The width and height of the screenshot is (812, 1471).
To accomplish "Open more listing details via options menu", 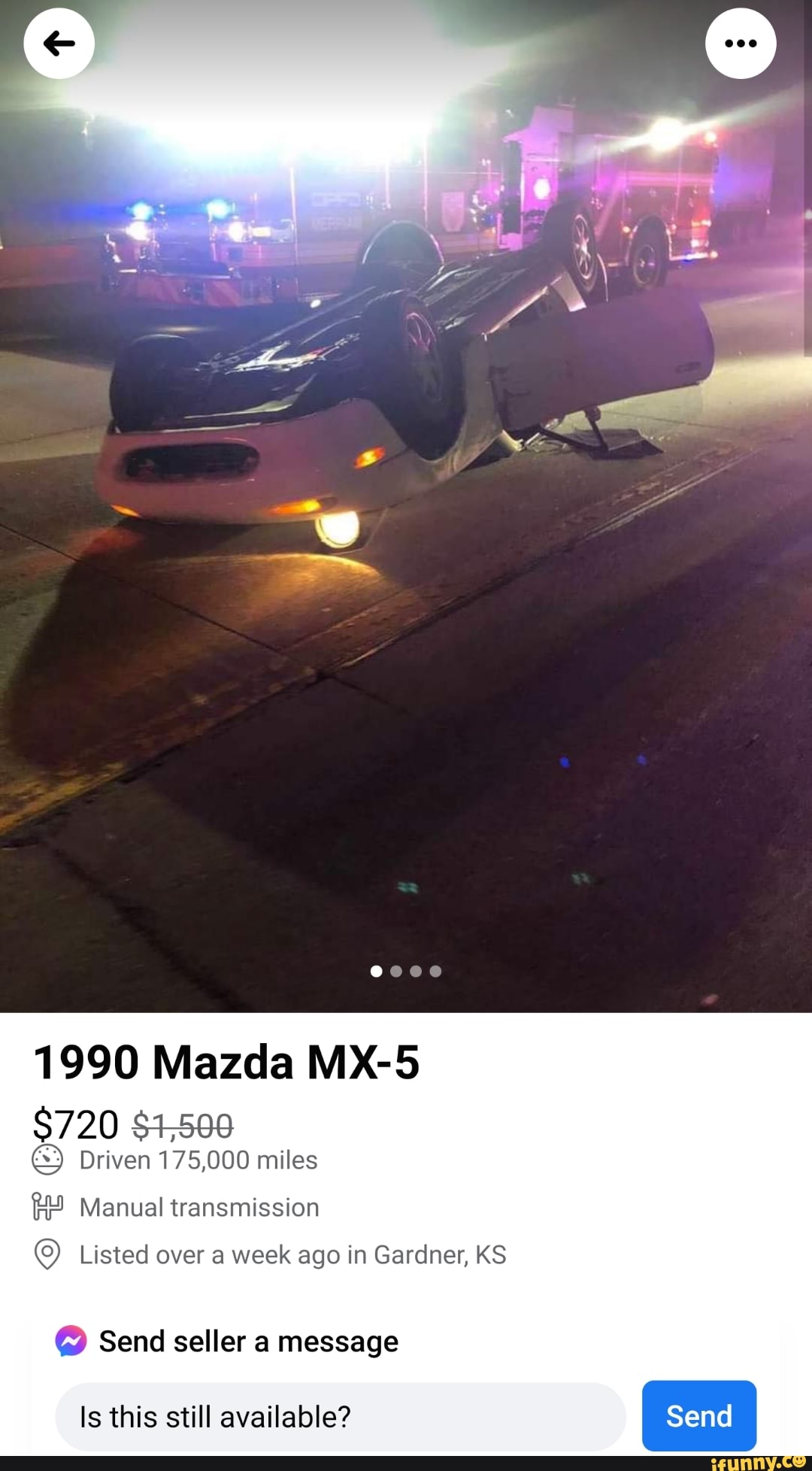I will click(x=741, y=43).
